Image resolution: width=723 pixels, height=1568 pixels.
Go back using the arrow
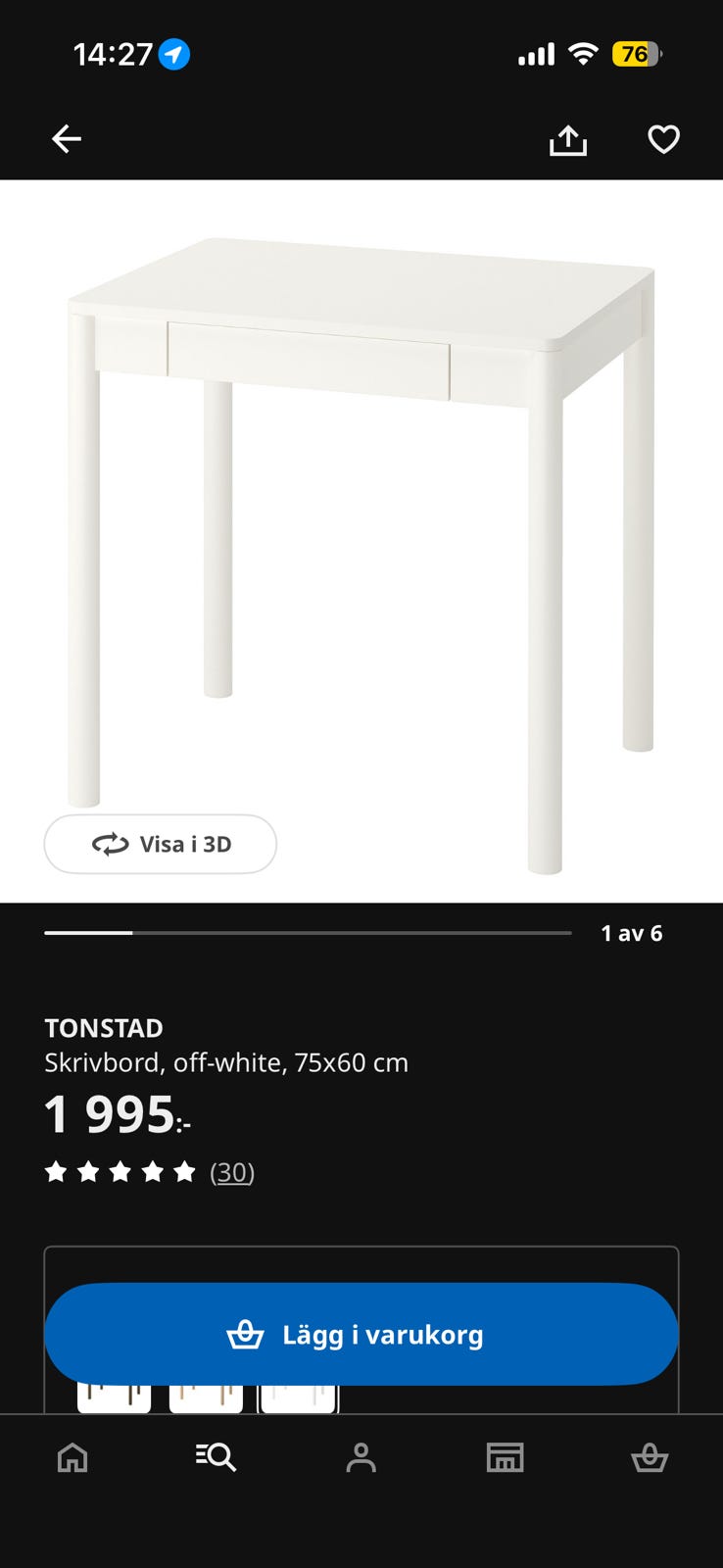(67, 139)
